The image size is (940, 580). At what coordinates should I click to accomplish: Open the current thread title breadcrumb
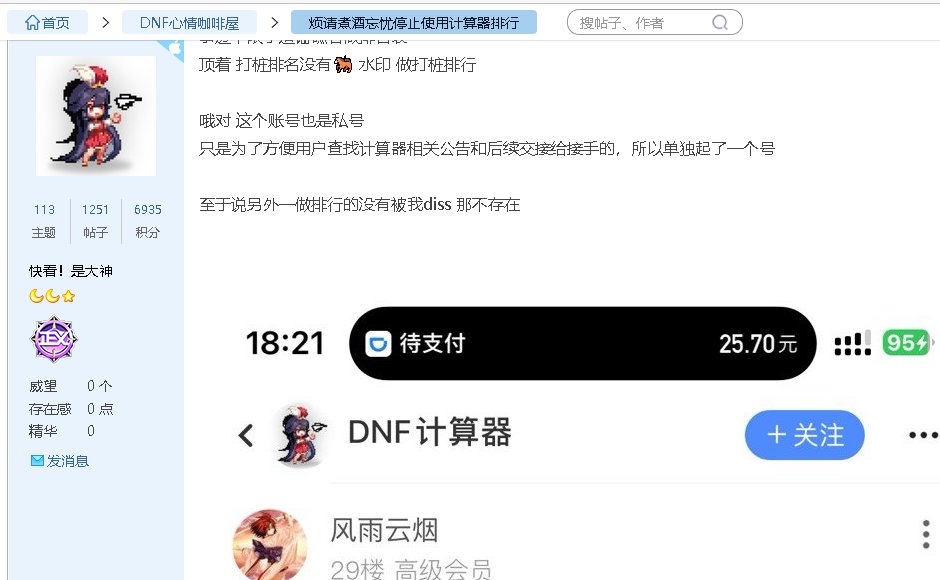click(x=413, y=22)
